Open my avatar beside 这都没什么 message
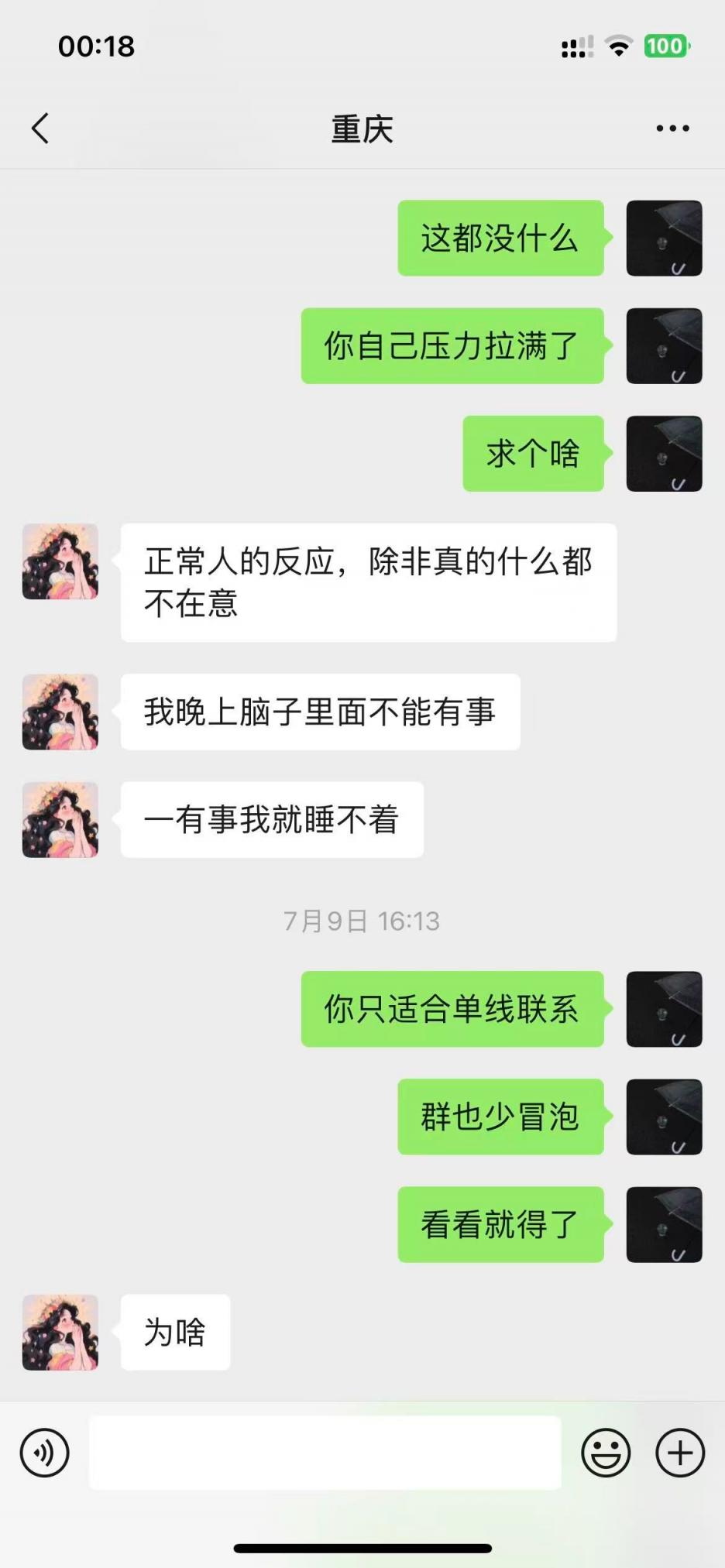Image resolution: width=725 pixels, height=1568 pixels. [664, 238]
